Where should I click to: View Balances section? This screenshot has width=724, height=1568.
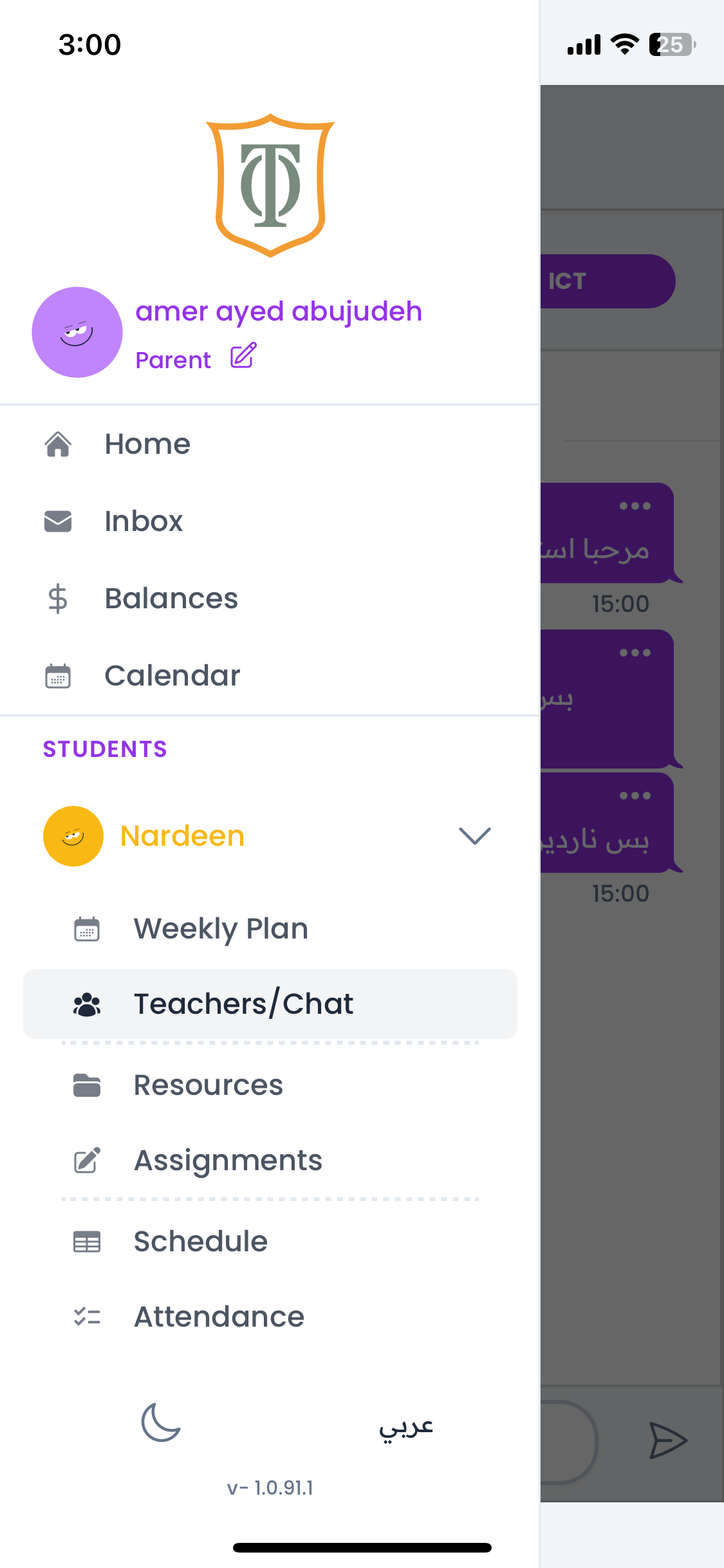(x=171, y=599)
